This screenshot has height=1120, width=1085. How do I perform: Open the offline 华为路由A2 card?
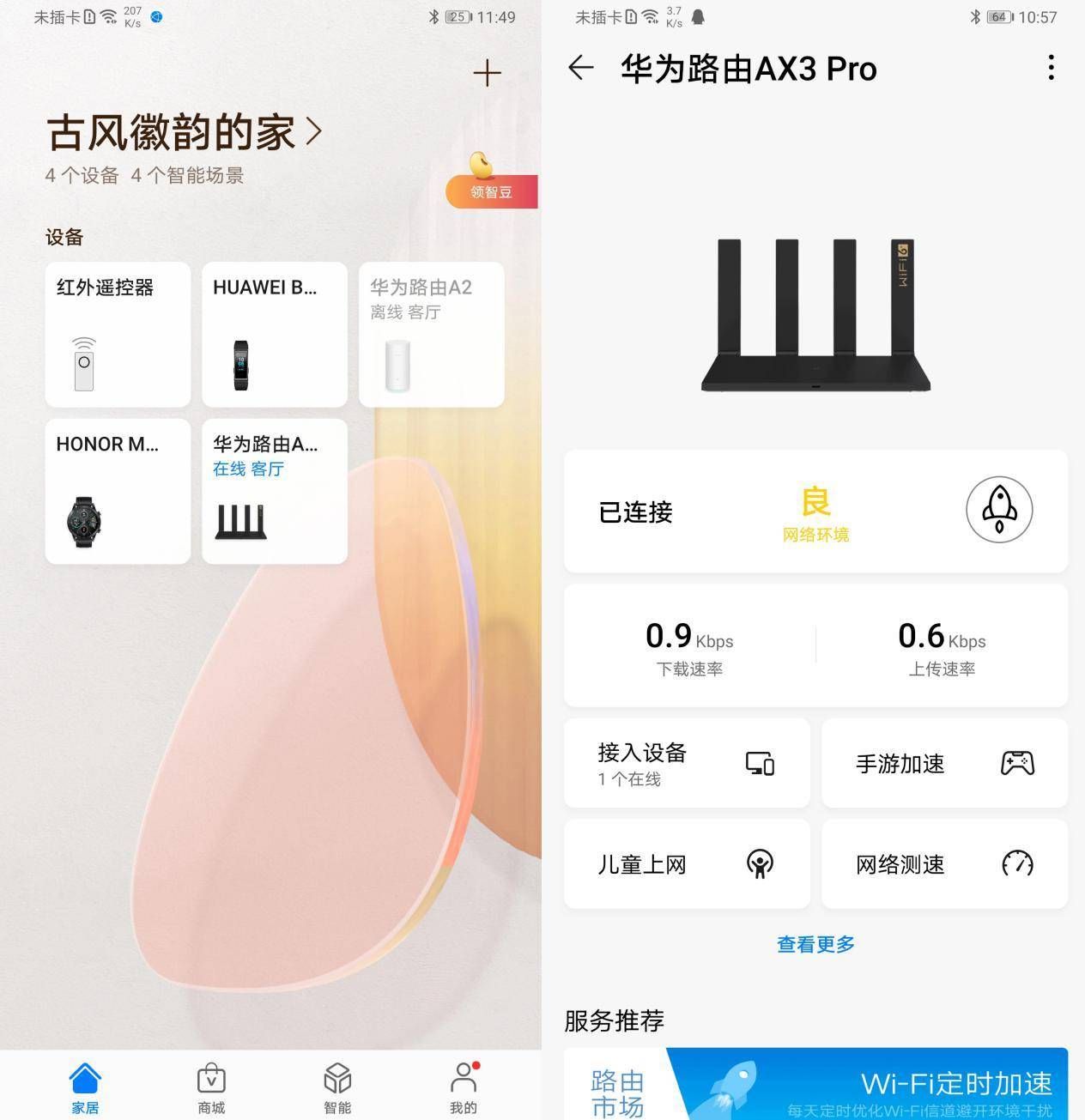[x=431, y=335]
